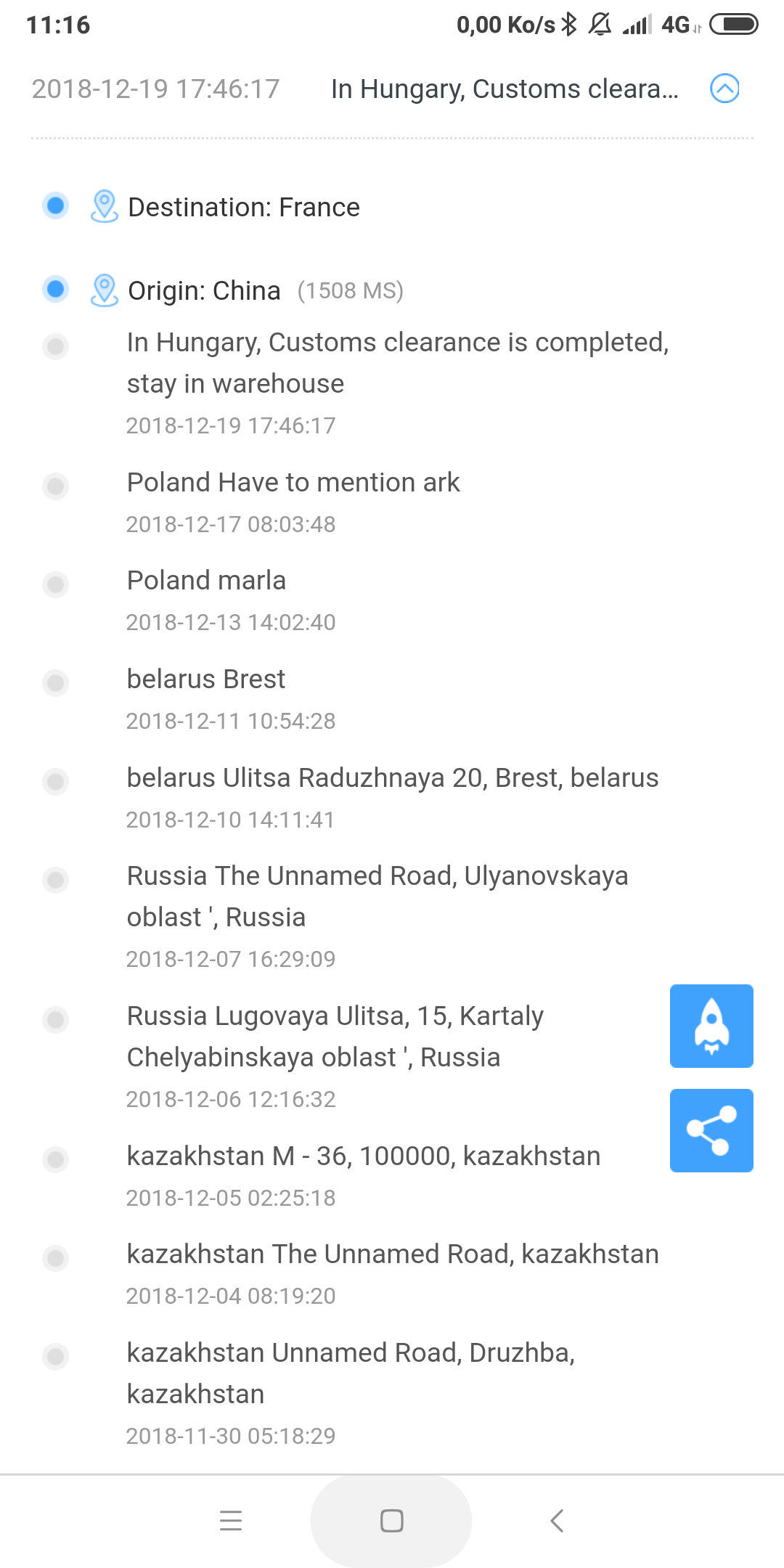Tap the blue rocket button
Image resolution: width=784 pixels, height=1568 pixels.
pos(711,1026)
